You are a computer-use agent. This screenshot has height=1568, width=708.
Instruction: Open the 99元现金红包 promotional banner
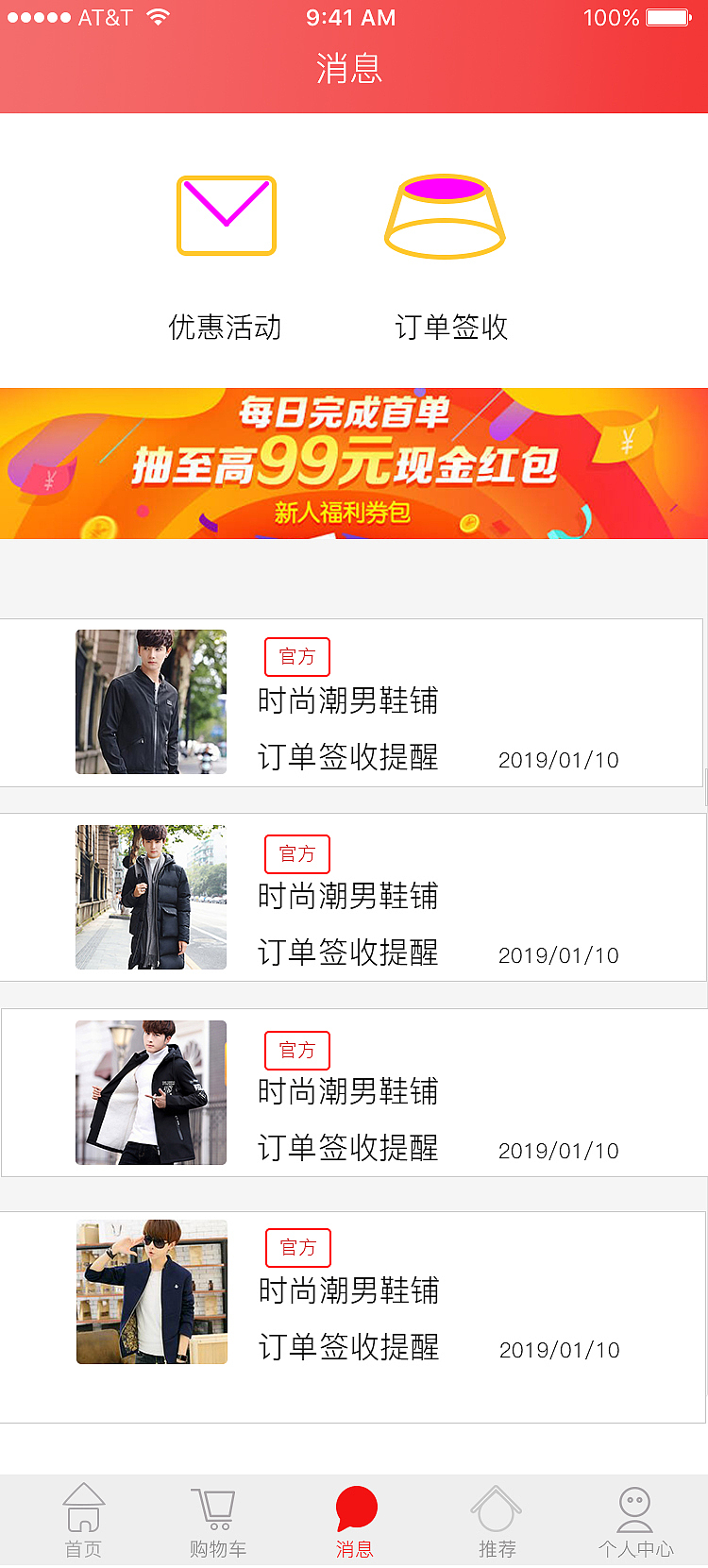point(354,464)
